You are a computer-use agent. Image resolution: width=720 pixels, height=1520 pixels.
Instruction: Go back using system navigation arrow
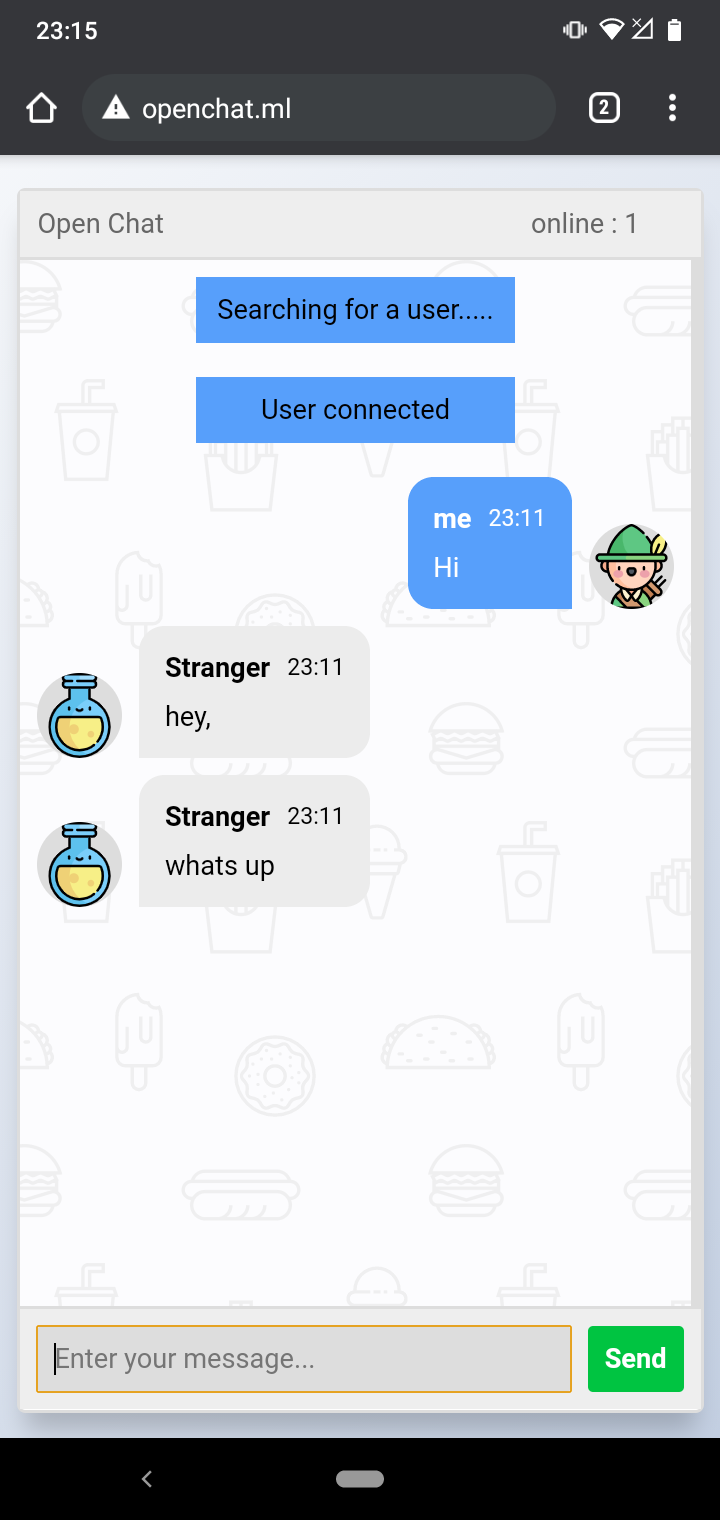pyautogui.click(x=147, y=1479)
